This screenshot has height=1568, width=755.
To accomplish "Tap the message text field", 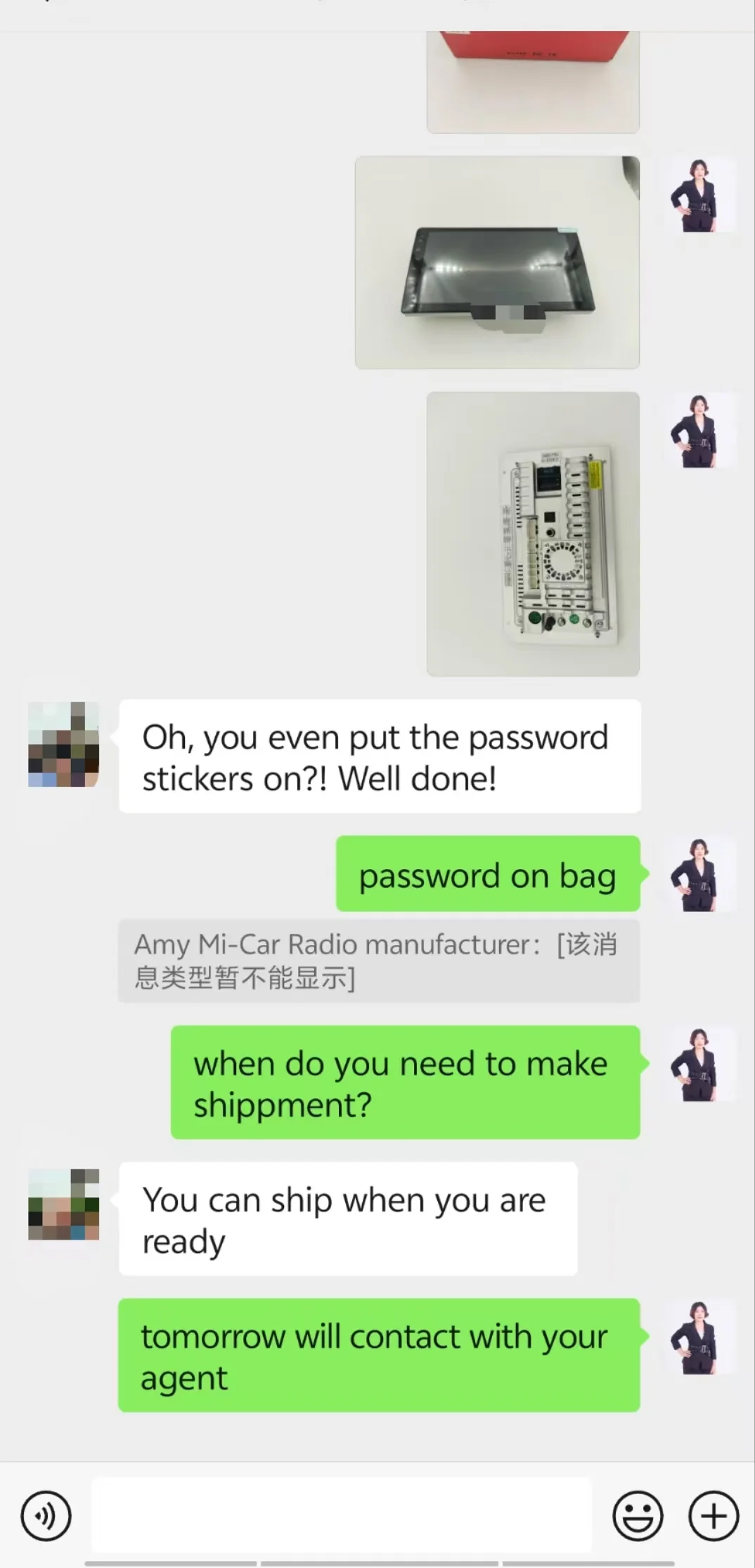I will [x=342, y=1515].
